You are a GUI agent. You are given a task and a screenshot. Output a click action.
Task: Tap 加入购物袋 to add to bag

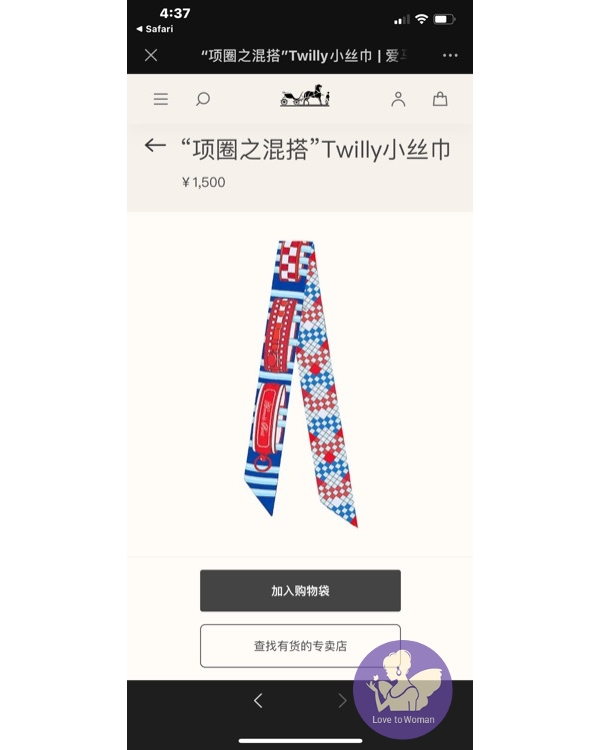pyautogui.click(x=300, y=591)
